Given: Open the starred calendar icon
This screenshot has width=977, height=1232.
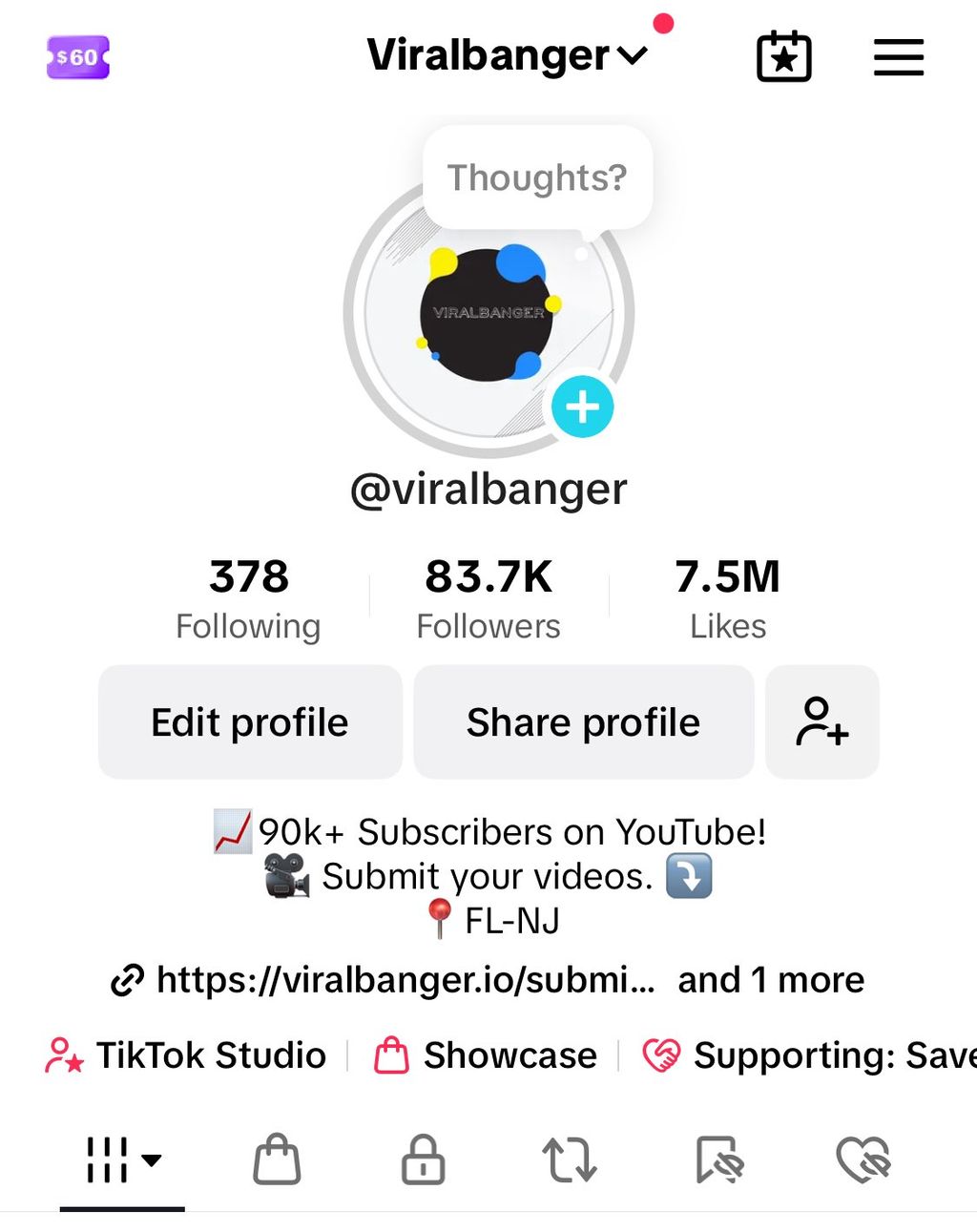Looking at the screenshot, I should click(783, 57).
